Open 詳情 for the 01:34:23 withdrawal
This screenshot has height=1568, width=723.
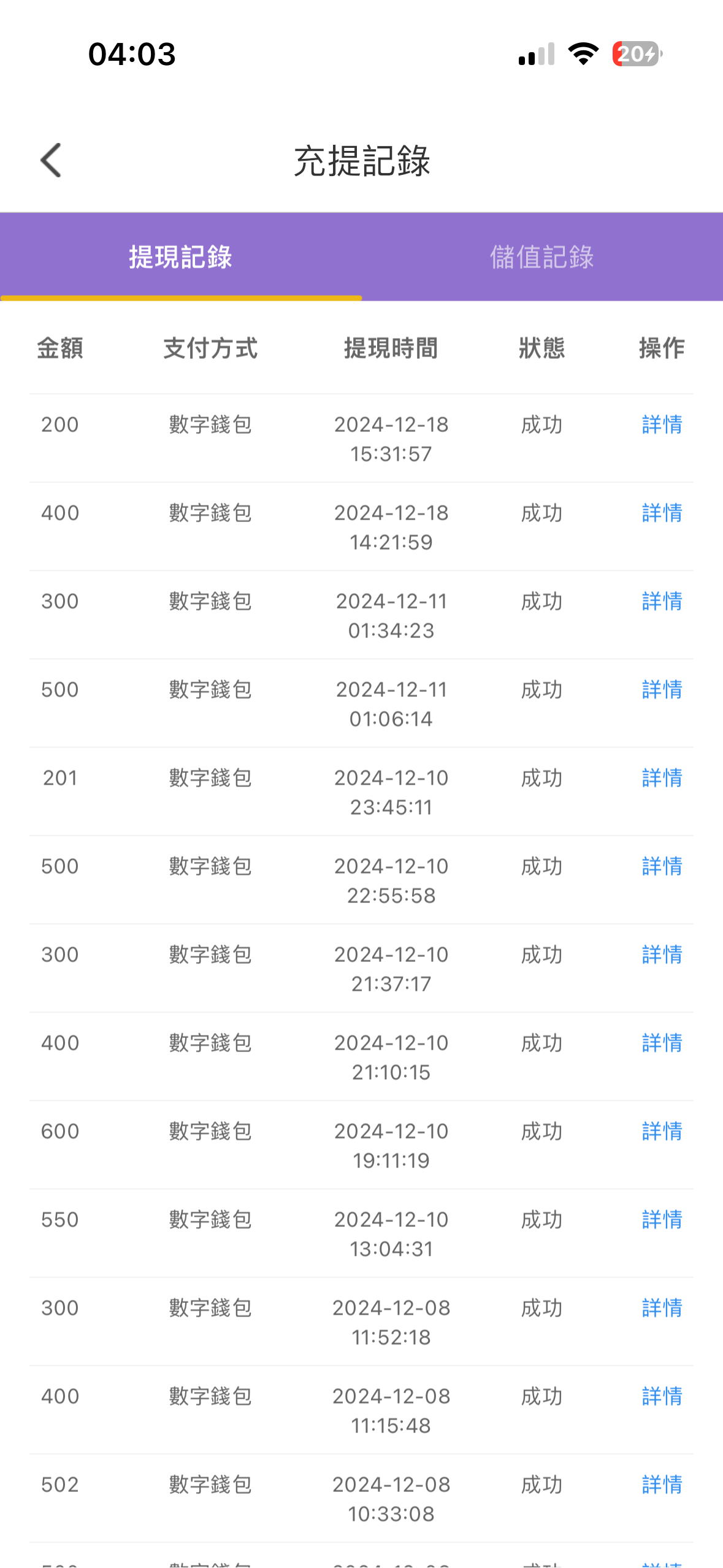[662, 601]
